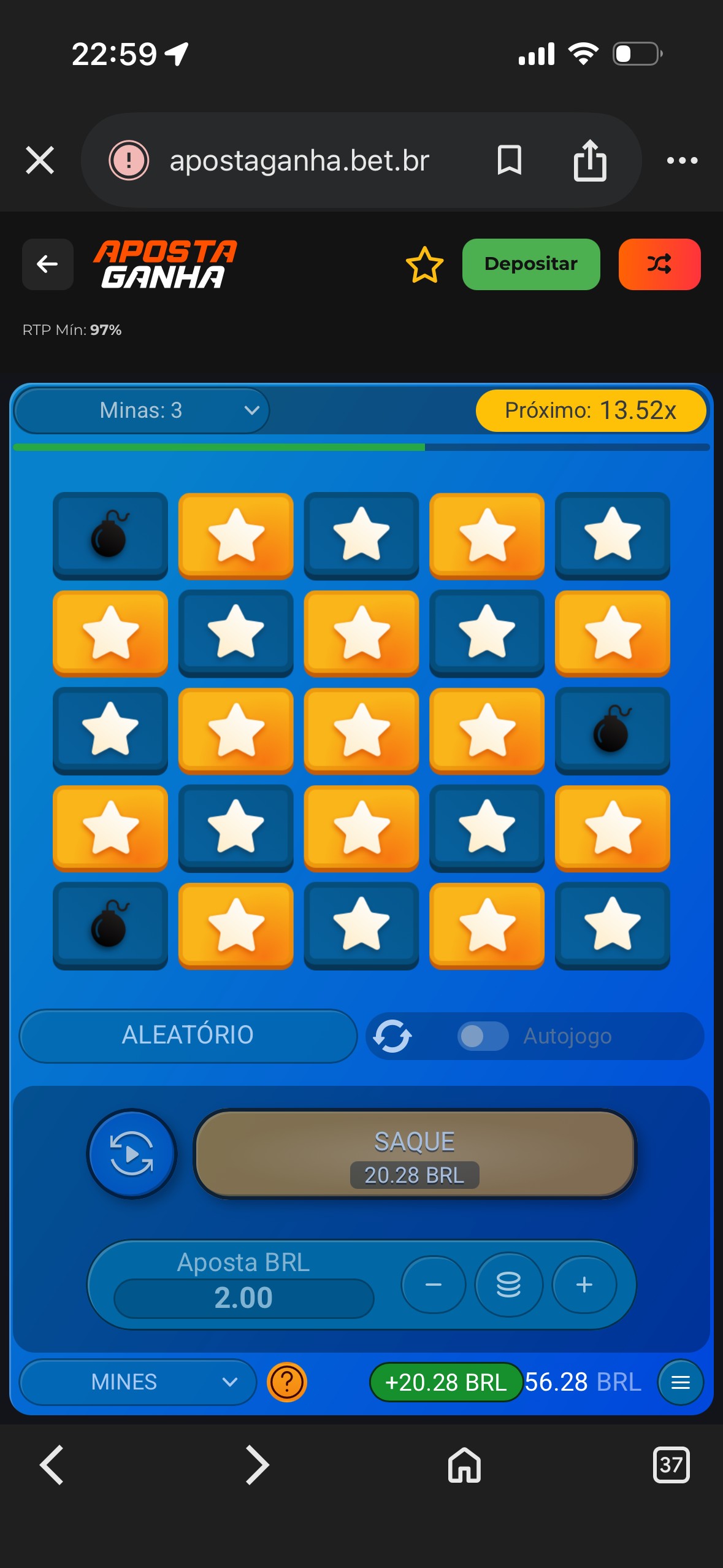Open the bet amounts coin-stack button

point(508,1285)
